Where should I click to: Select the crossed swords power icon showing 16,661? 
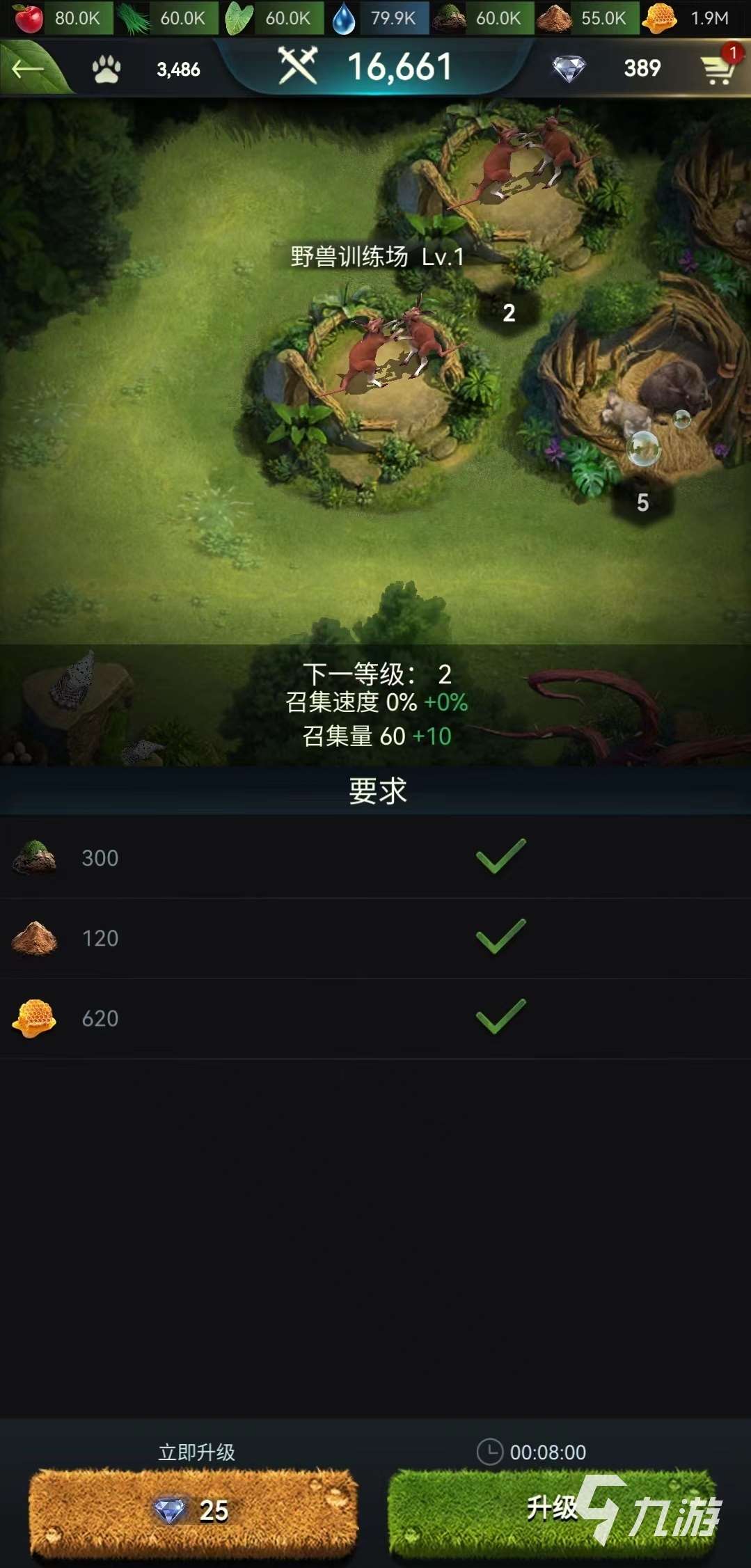(x=301, y=67)
